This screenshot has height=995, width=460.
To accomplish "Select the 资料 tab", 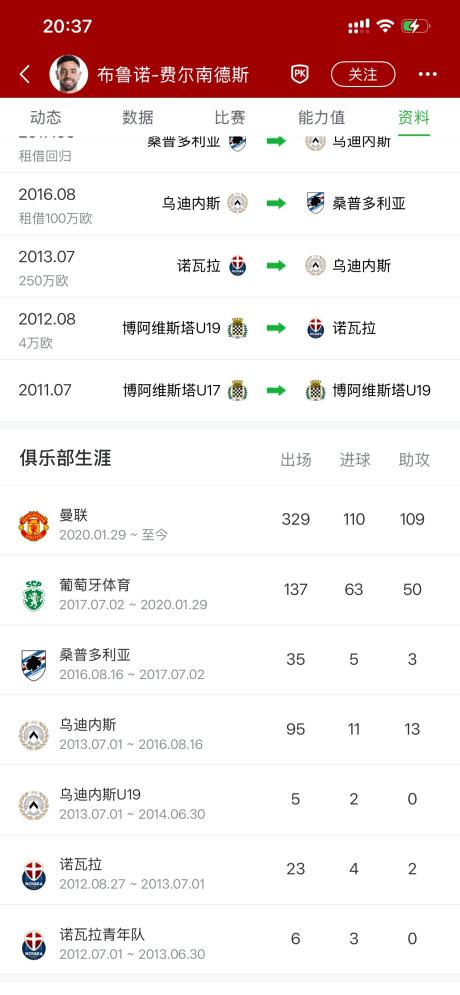I will (414, 117).
